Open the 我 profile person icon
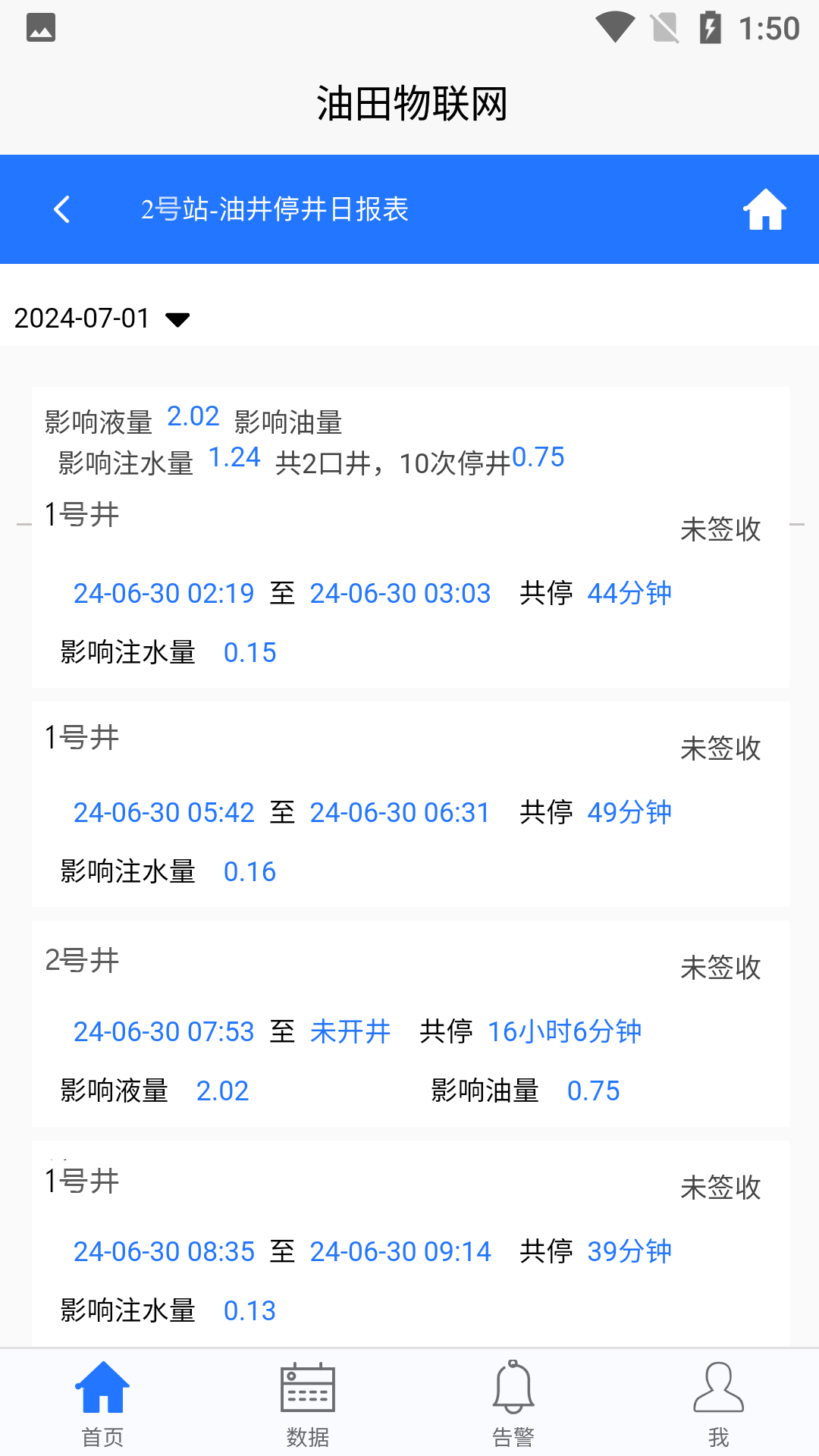The image size is (819, 1456). click(x=717, y=1389)
